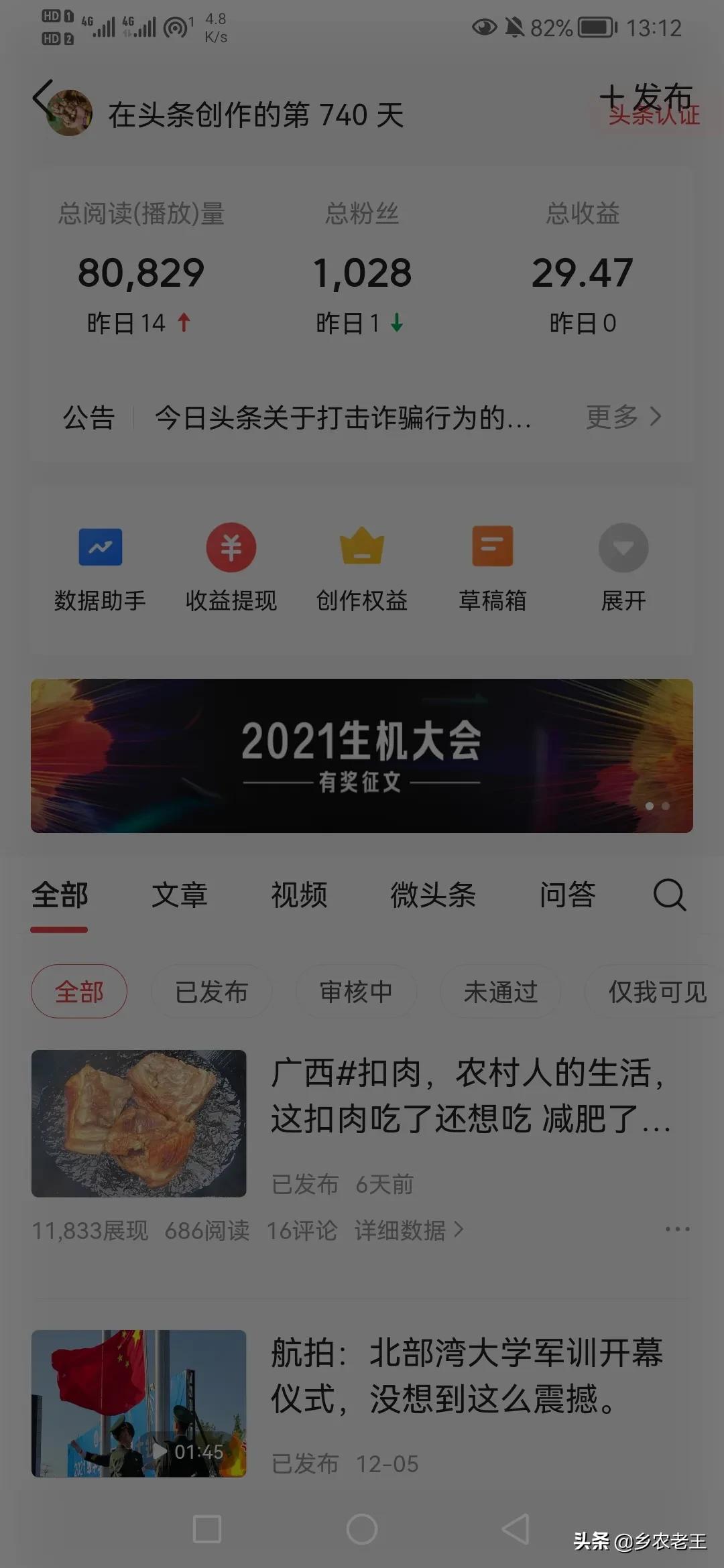Switch to the 视频 tab
The height and width of the screenshot is (1568, 724).
point(299,895)
